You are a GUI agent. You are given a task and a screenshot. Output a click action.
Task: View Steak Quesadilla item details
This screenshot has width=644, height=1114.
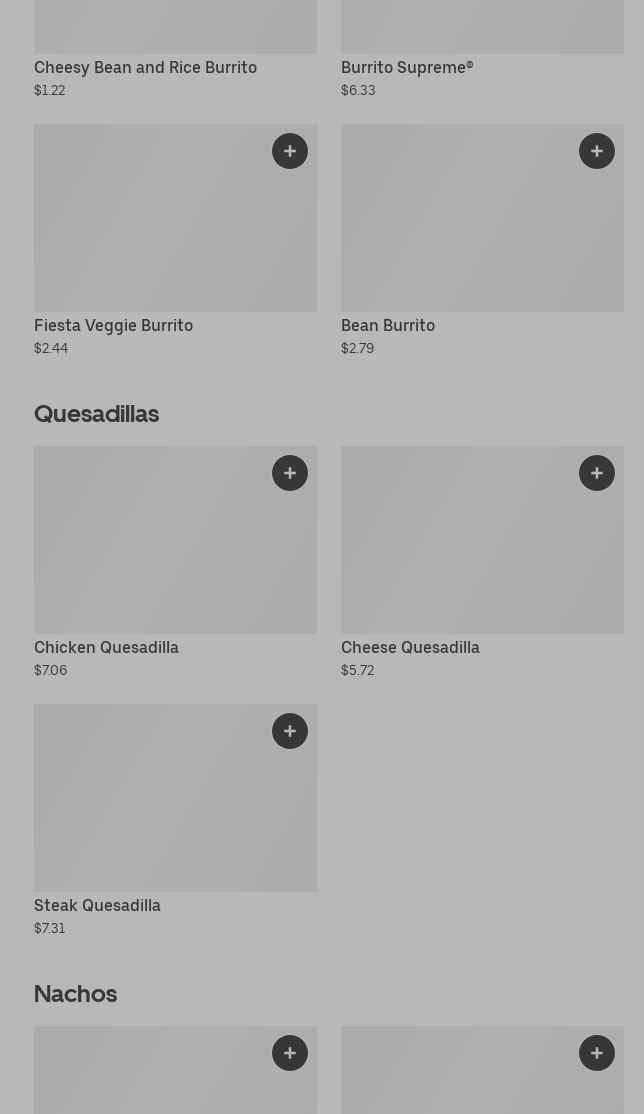176,820
